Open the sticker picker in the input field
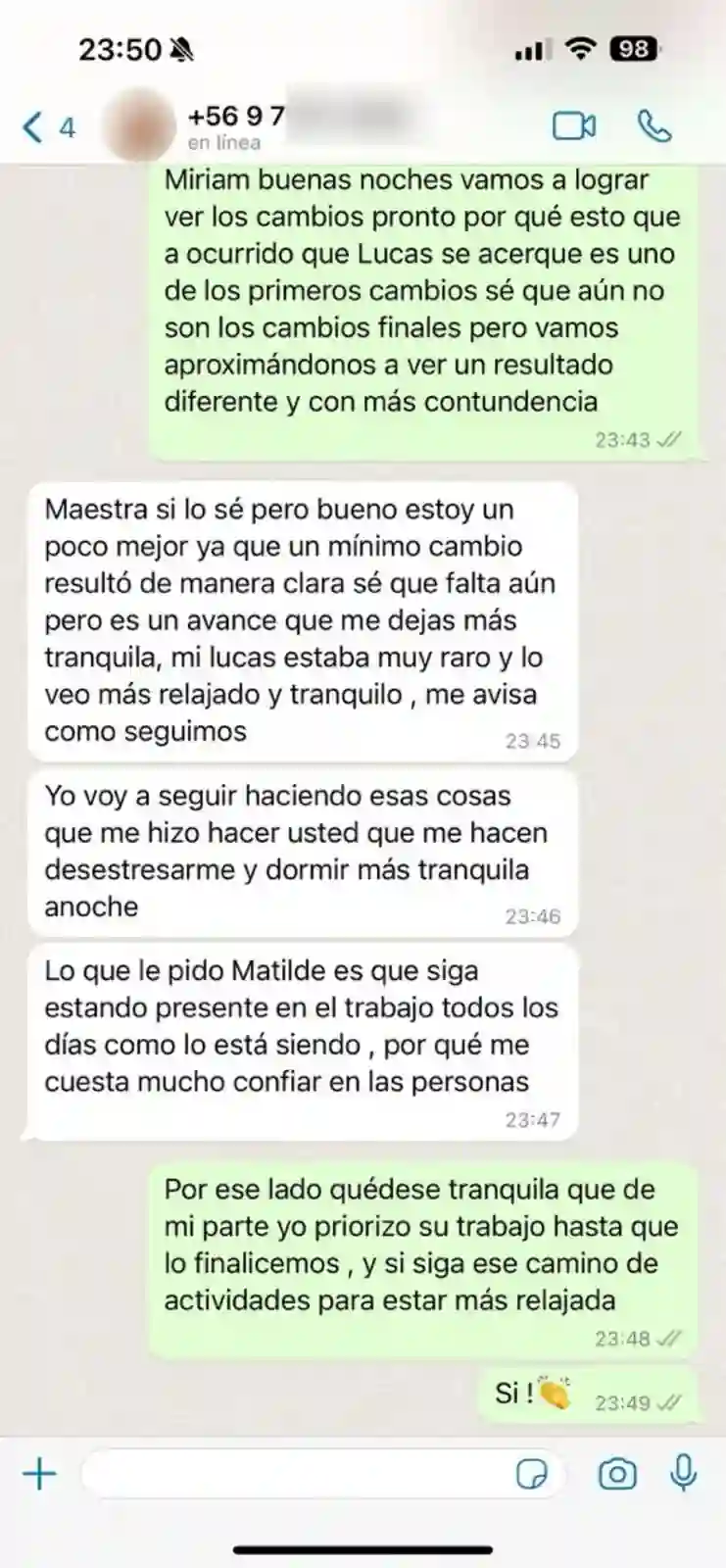726x1568 pixels. click(535, 1472)
